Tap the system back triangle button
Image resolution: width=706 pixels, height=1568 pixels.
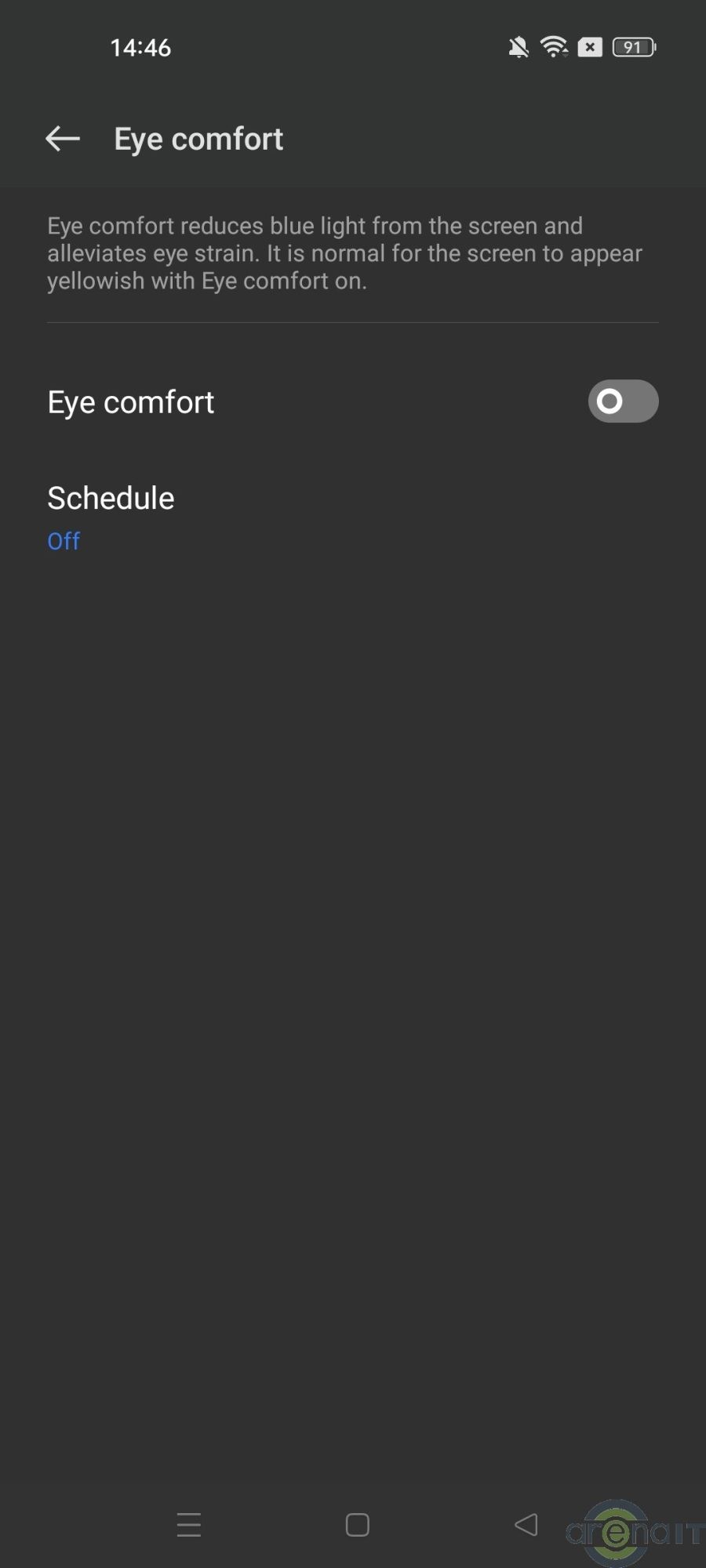point(526,1525)
